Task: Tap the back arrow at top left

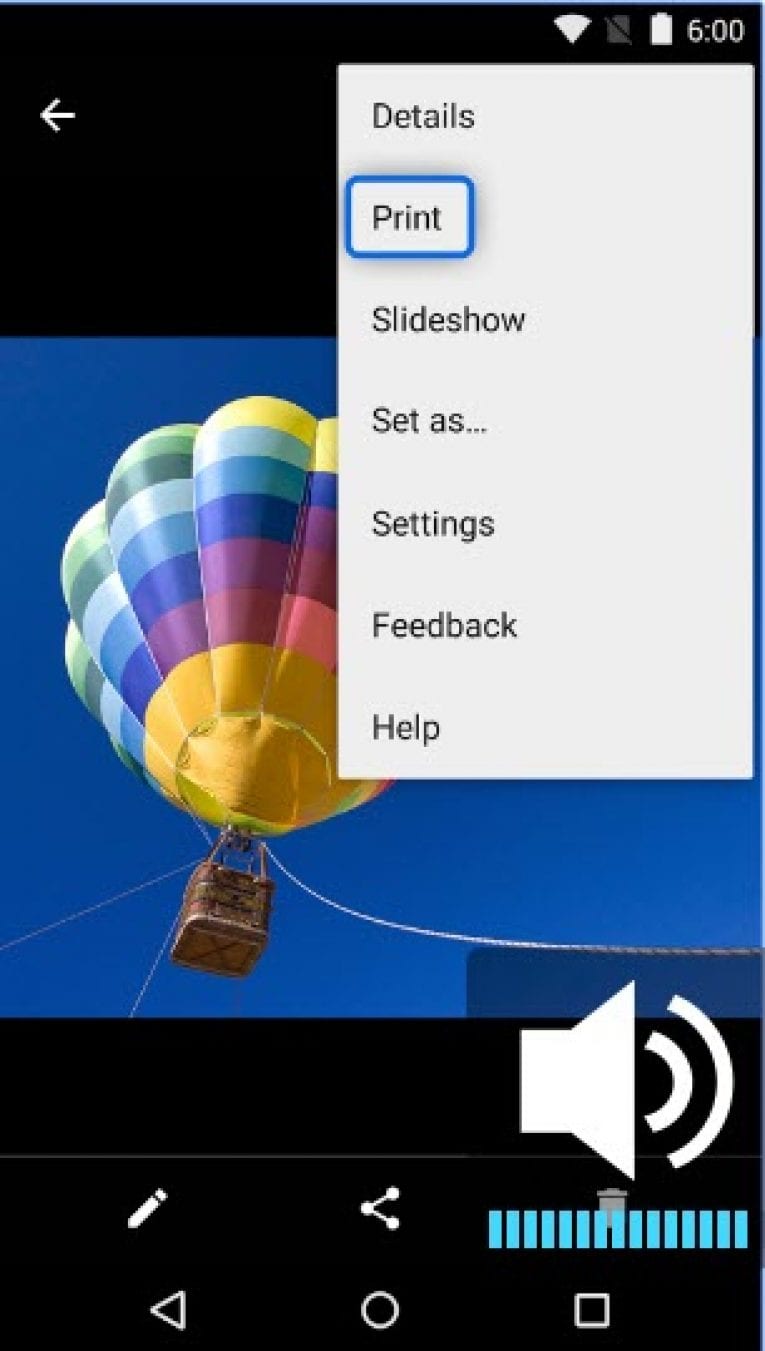Action: (57, 114)
